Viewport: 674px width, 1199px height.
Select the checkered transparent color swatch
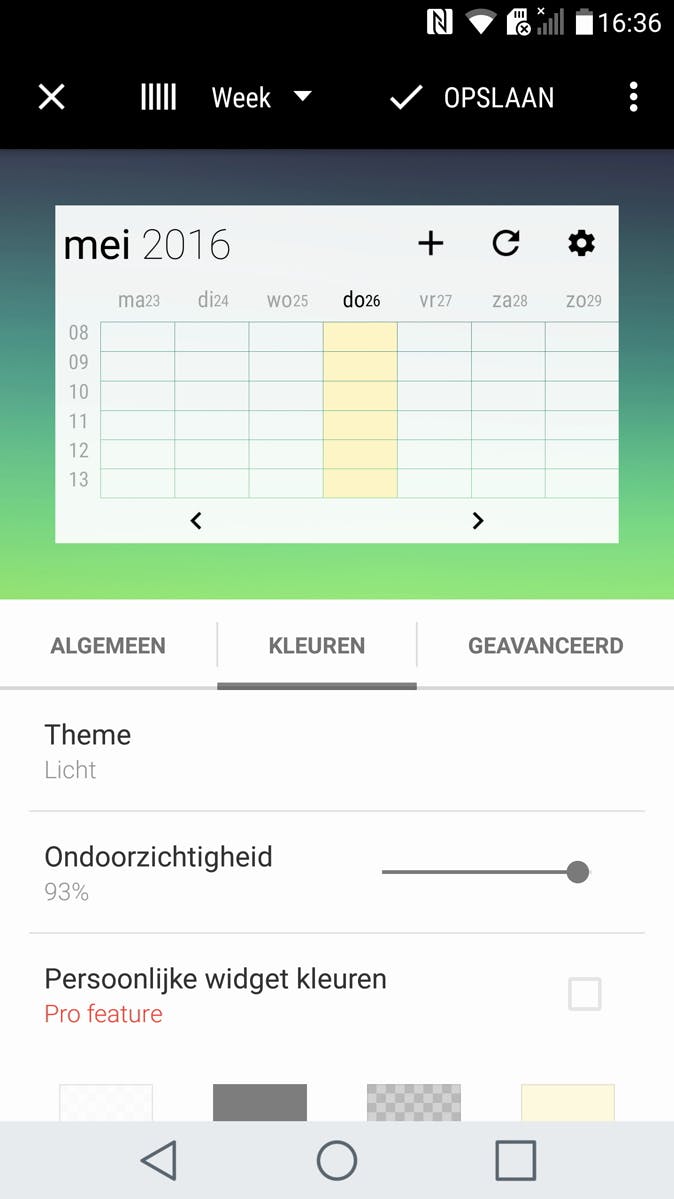coord(414,1102)
